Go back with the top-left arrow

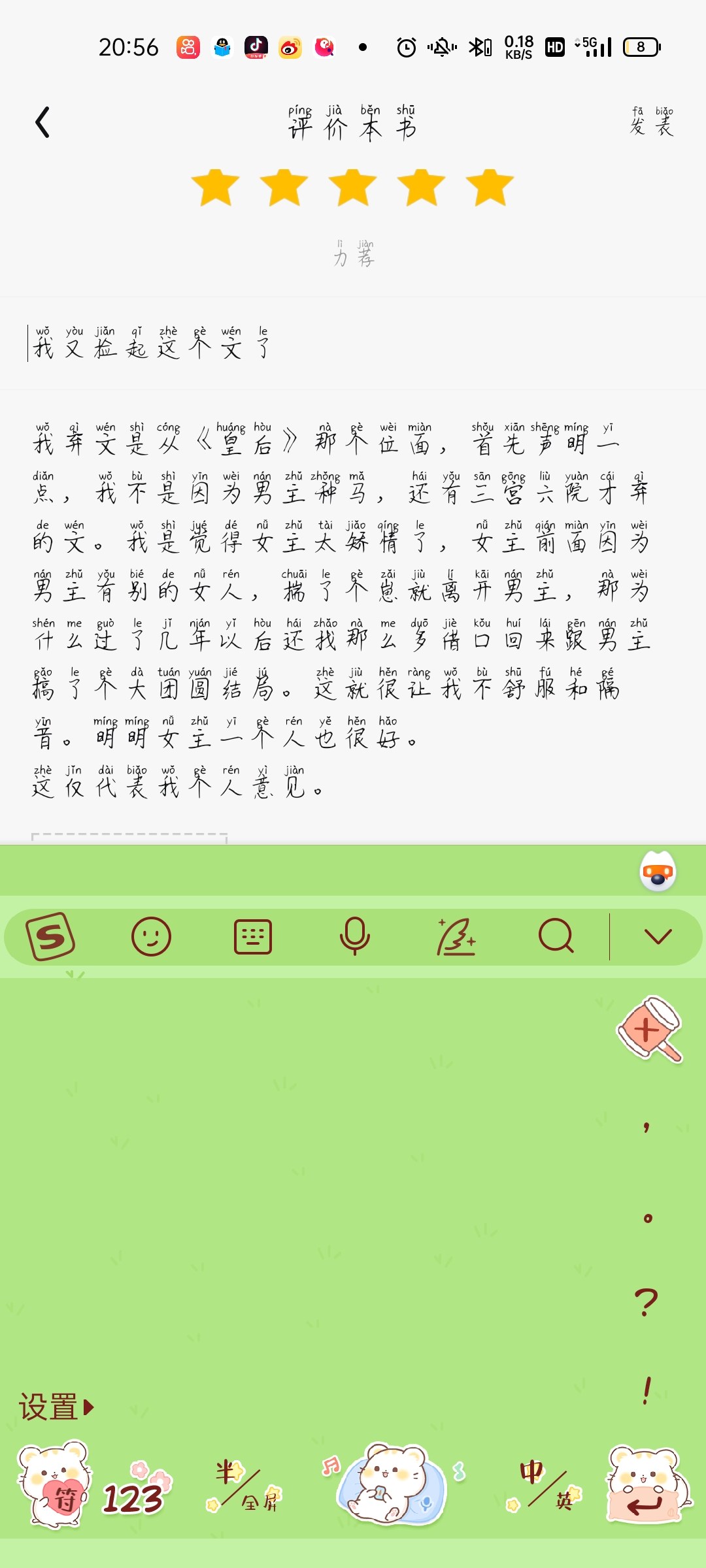[42, 122]
